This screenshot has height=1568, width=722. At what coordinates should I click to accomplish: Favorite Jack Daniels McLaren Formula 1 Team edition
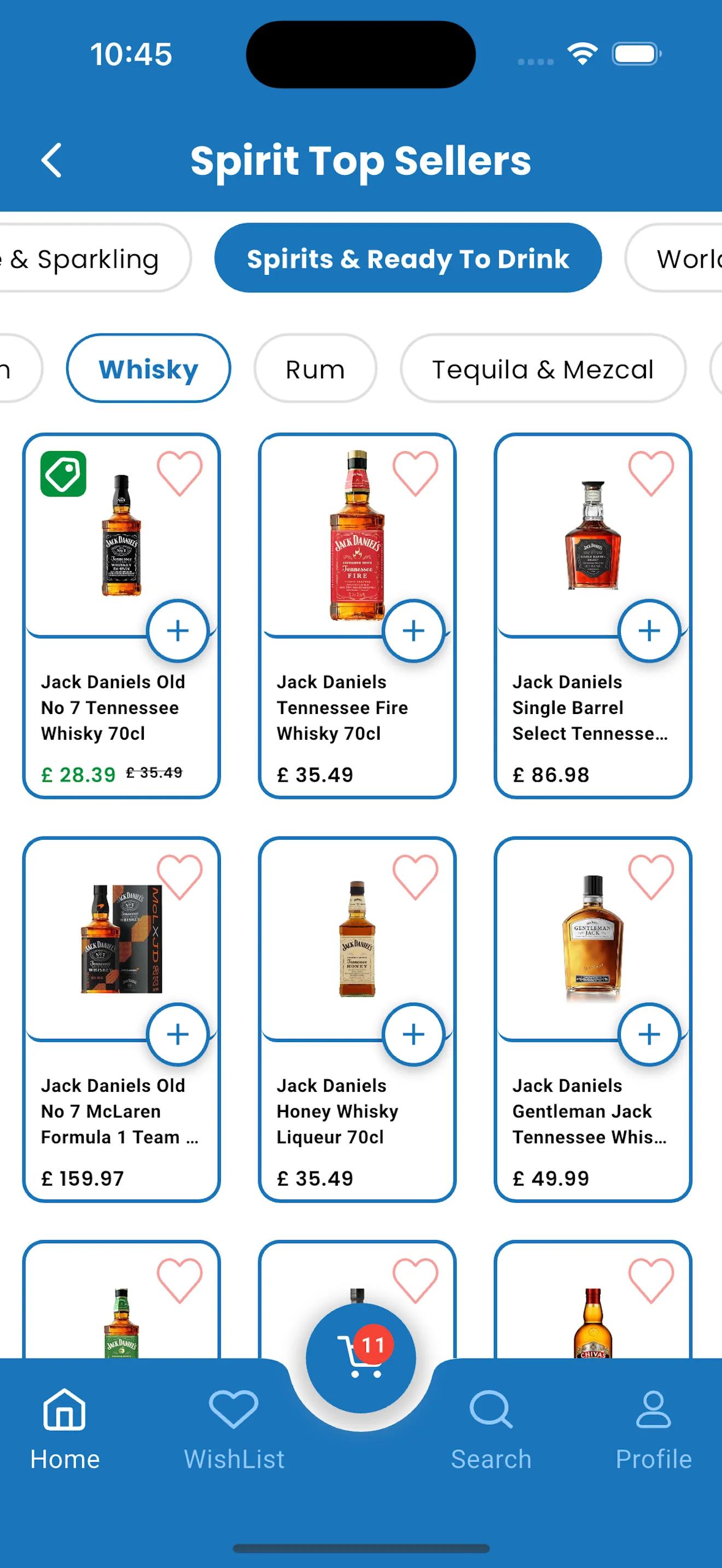179,876
